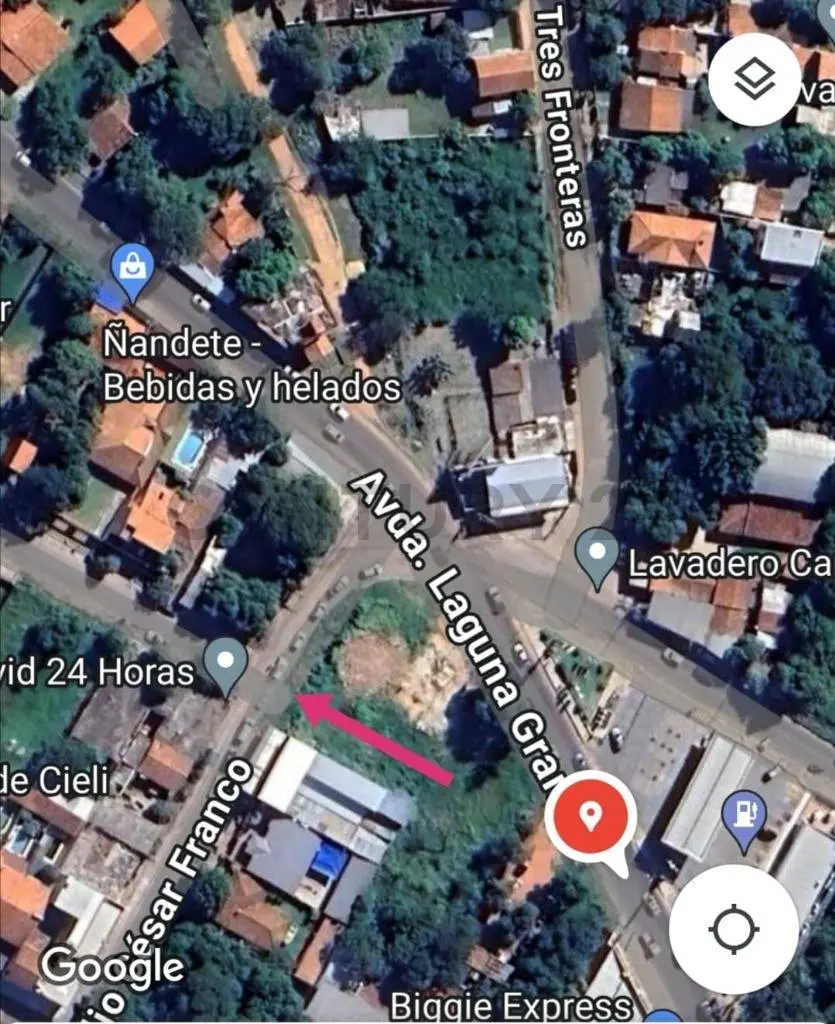Center map on my location
835x1024 pixels.
pyautogui.click(x=734, y=929)
